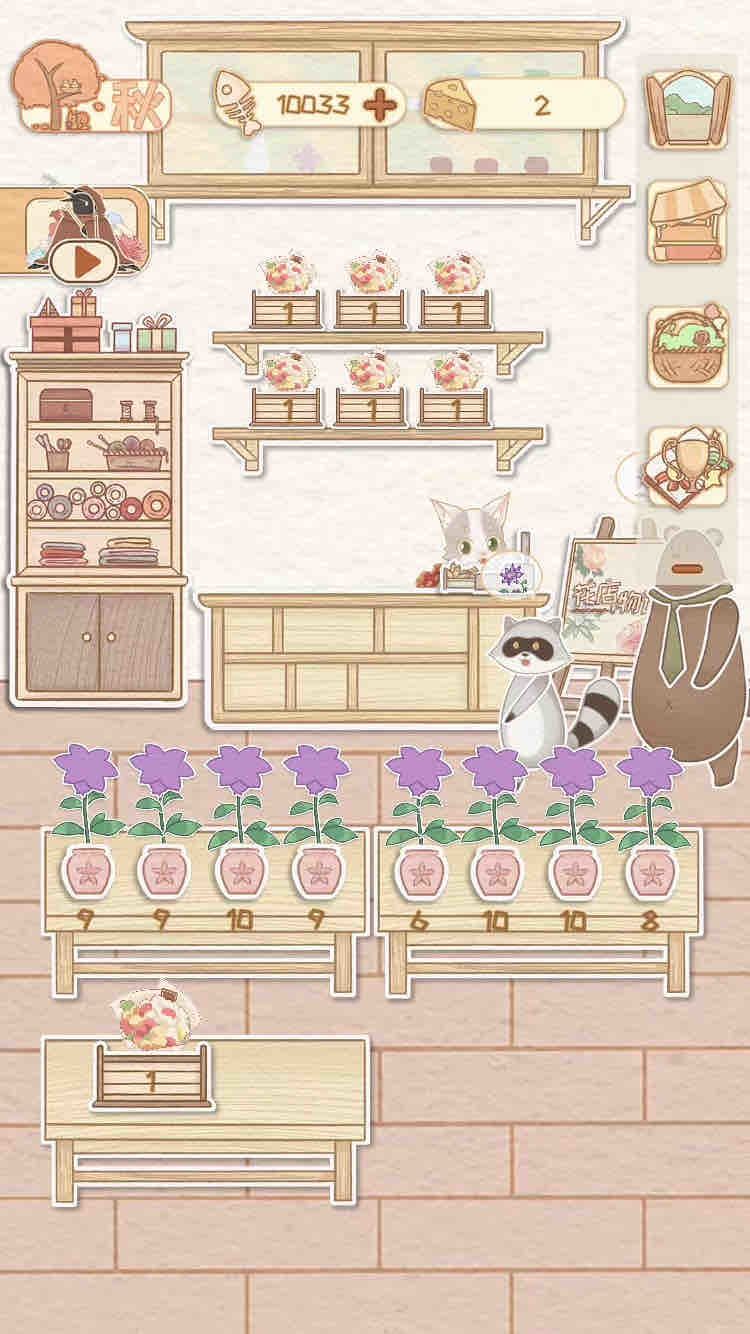Pick the flower pot priced 8

click(x=655, y=878)
